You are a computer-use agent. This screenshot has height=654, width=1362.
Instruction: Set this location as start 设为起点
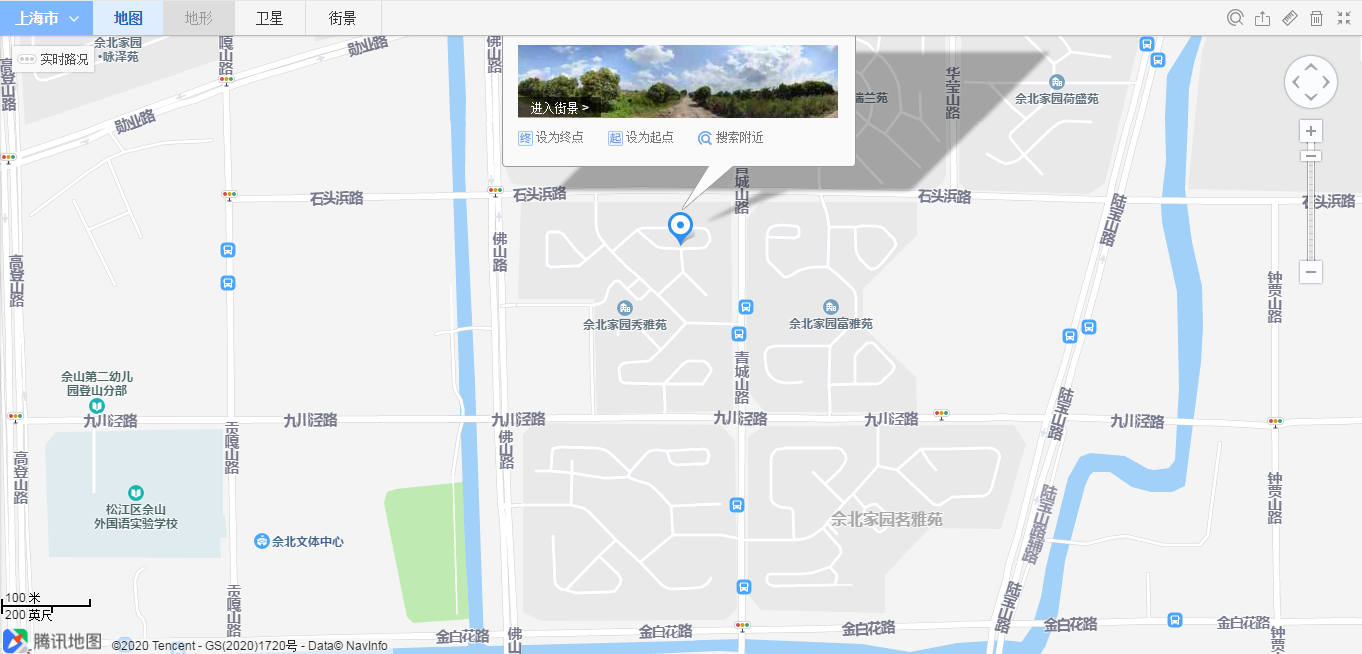(x=641, y=138)
